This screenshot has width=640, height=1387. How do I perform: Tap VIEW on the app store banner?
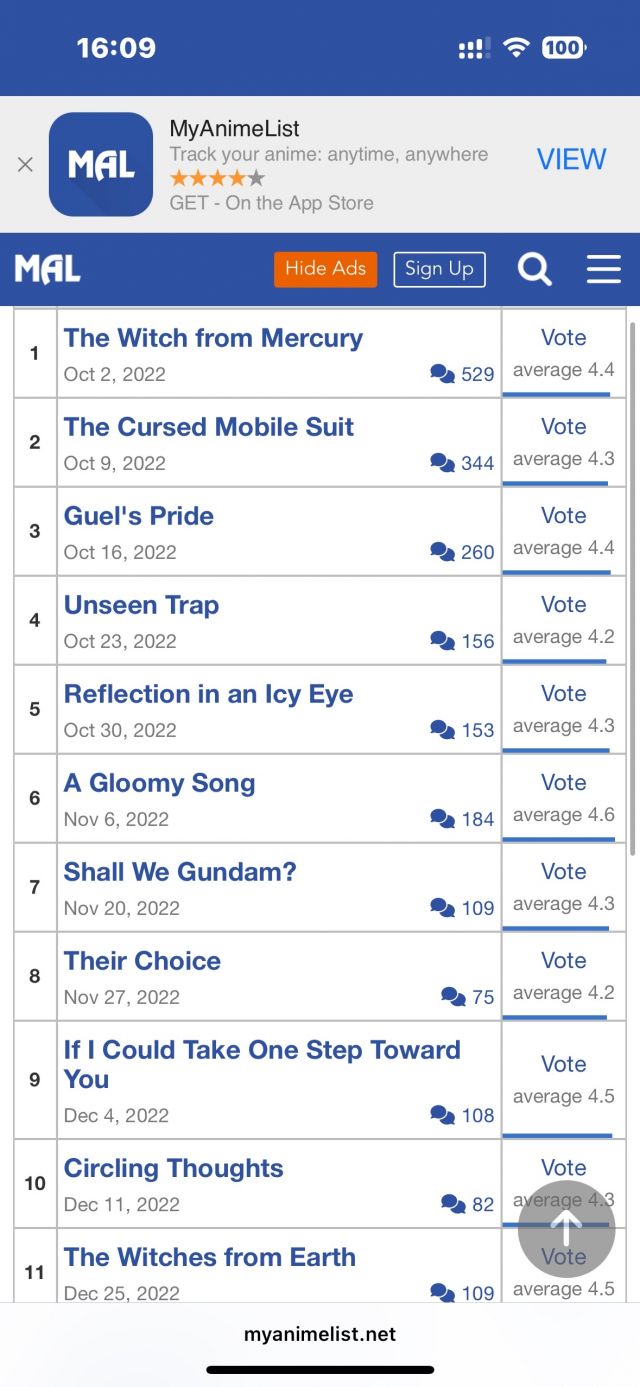[x=571, y=159]
